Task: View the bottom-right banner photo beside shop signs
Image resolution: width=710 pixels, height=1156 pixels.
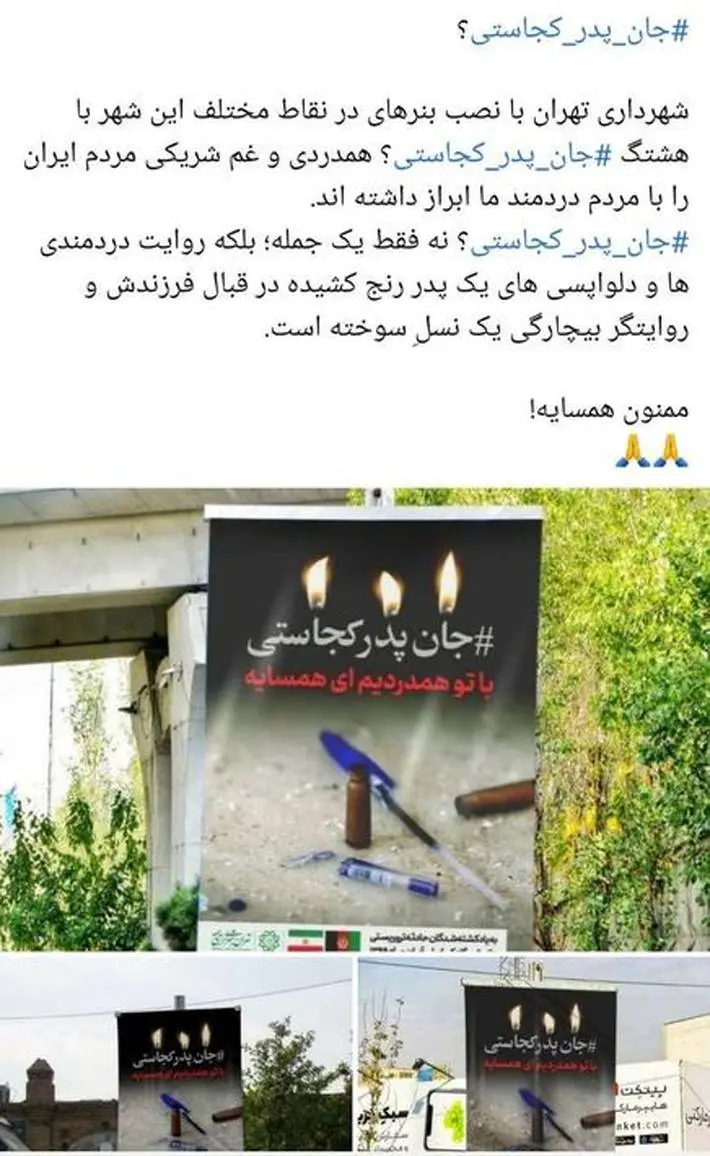Action: (534, 1055)
